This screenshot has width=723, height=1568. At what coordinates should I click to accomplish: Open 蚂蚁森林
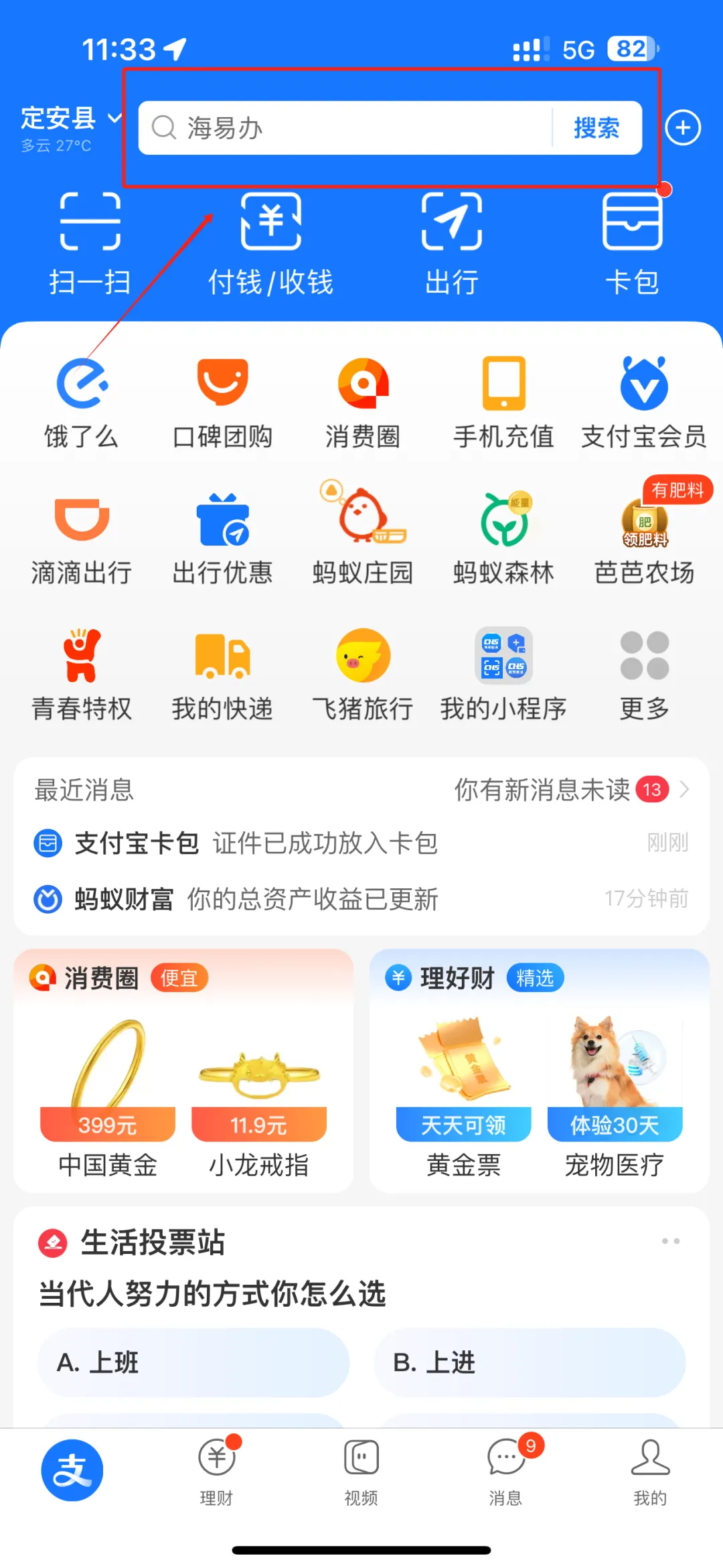503,538
